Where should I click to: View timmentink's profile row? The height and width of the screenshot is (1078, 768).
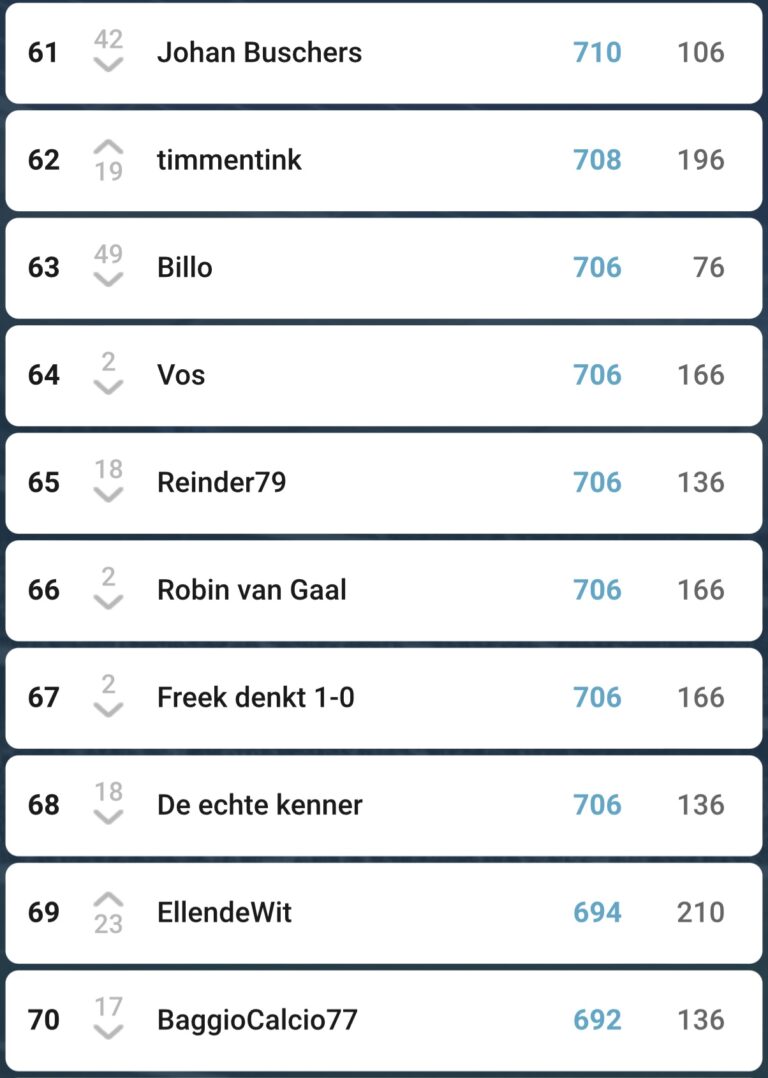tap(229, 160)
